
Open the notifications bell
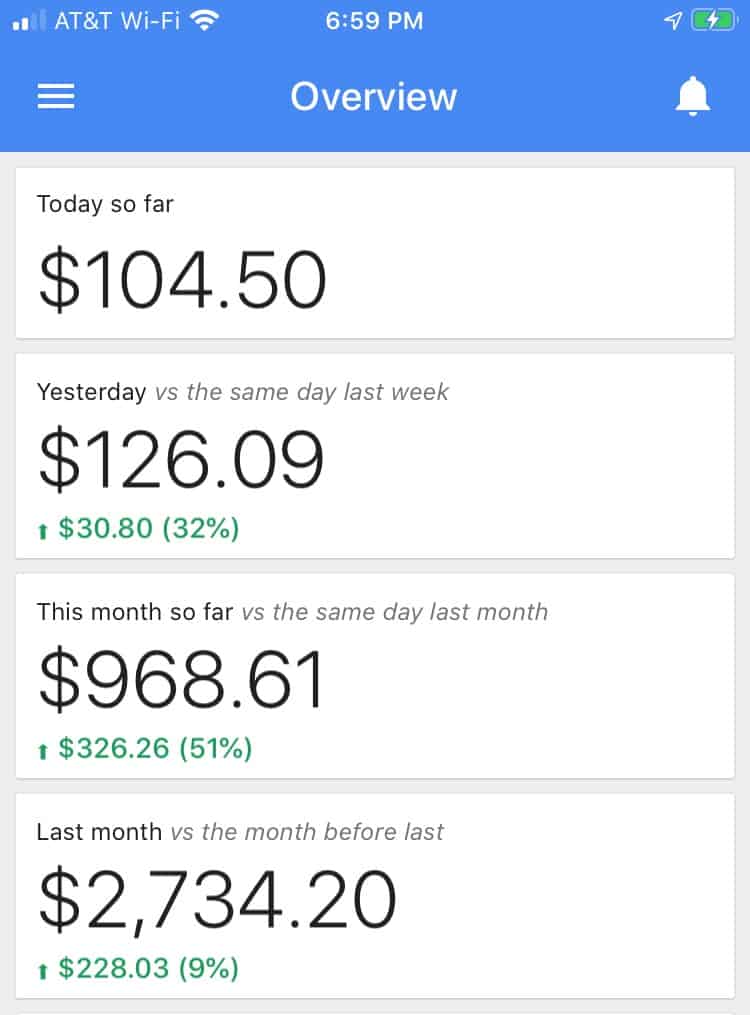click(694, 95)
